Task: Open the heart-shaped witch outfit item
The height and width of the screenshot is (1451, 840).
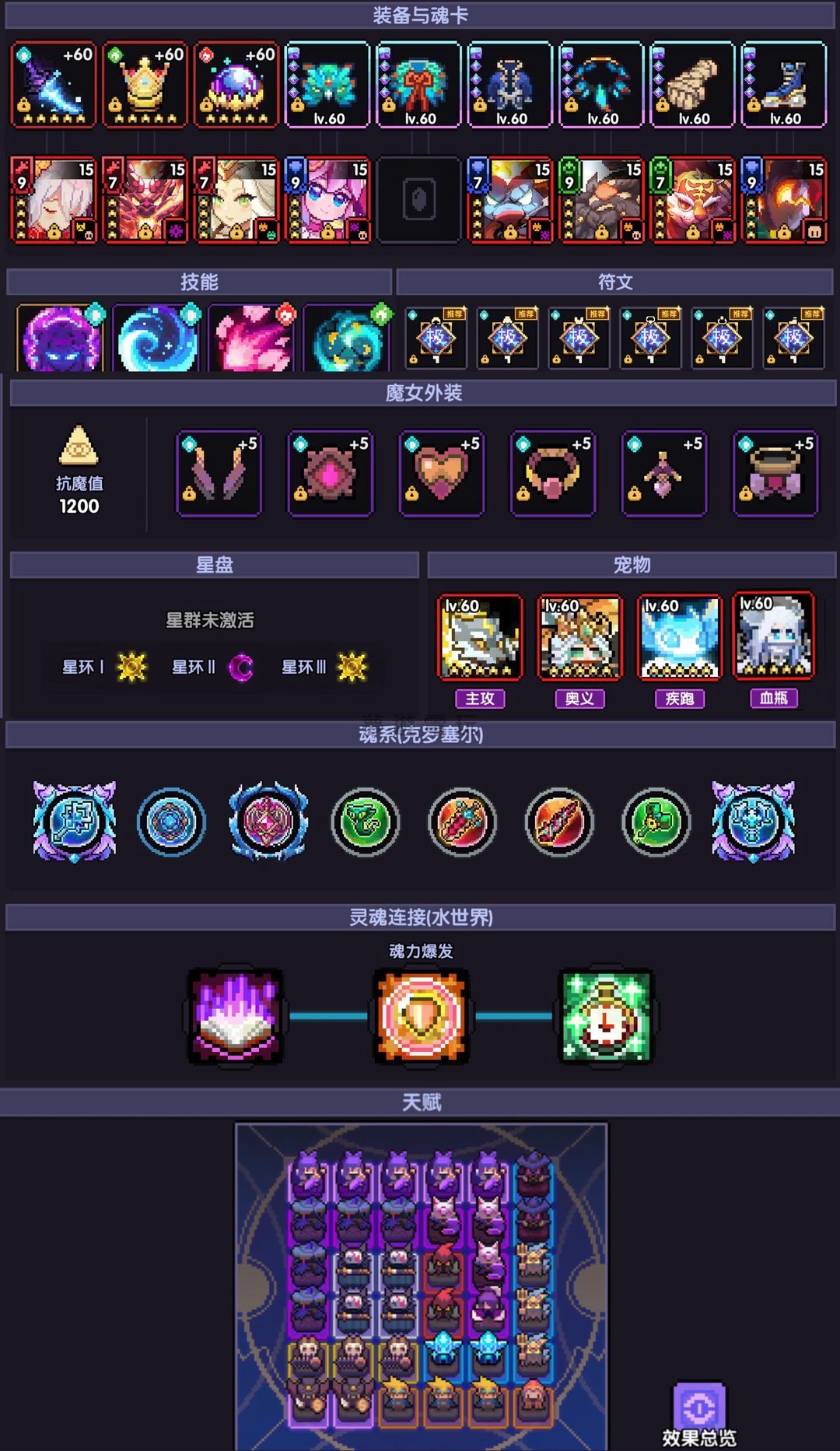Action: (x=442, y=473)
